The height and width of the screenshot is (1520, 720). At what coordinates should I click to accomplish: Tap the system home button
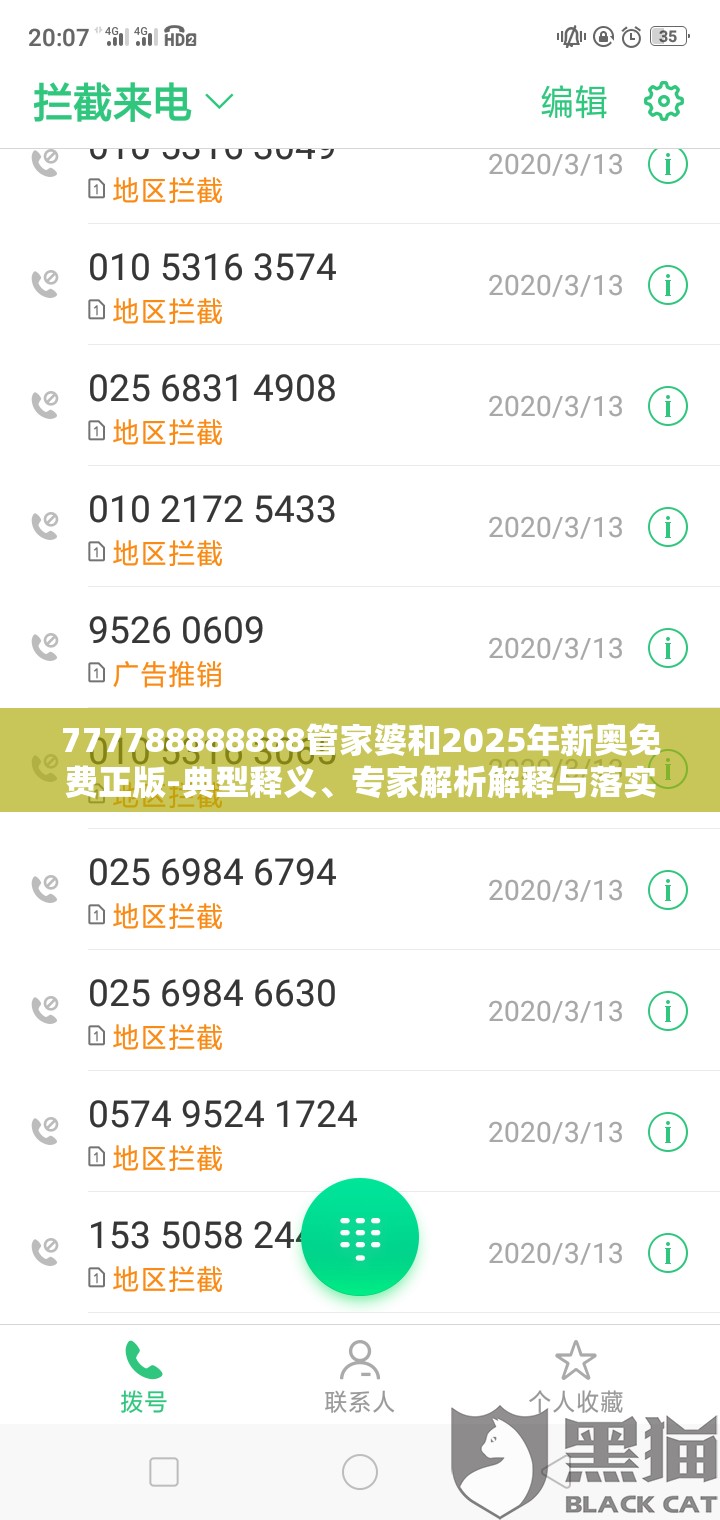tap(360, 1472)
